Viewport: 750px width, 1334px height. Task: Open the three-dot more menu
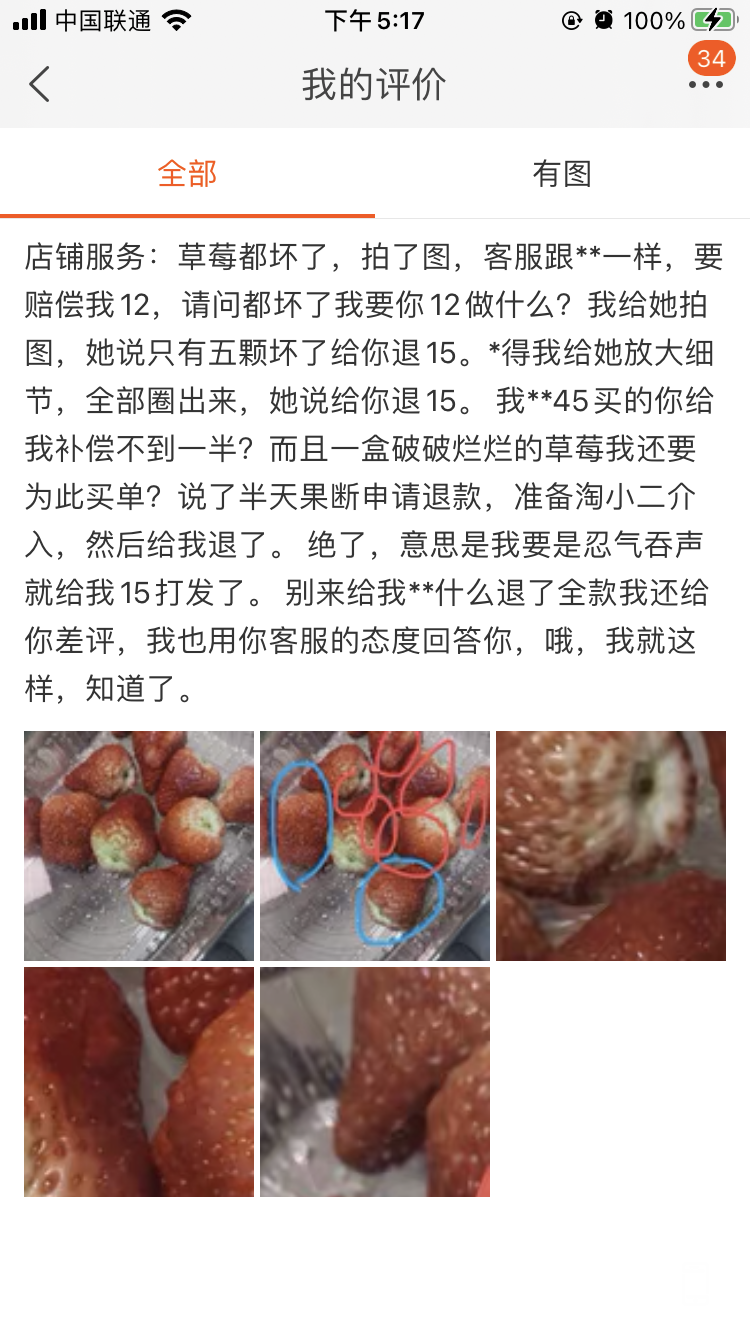point(705,85)
